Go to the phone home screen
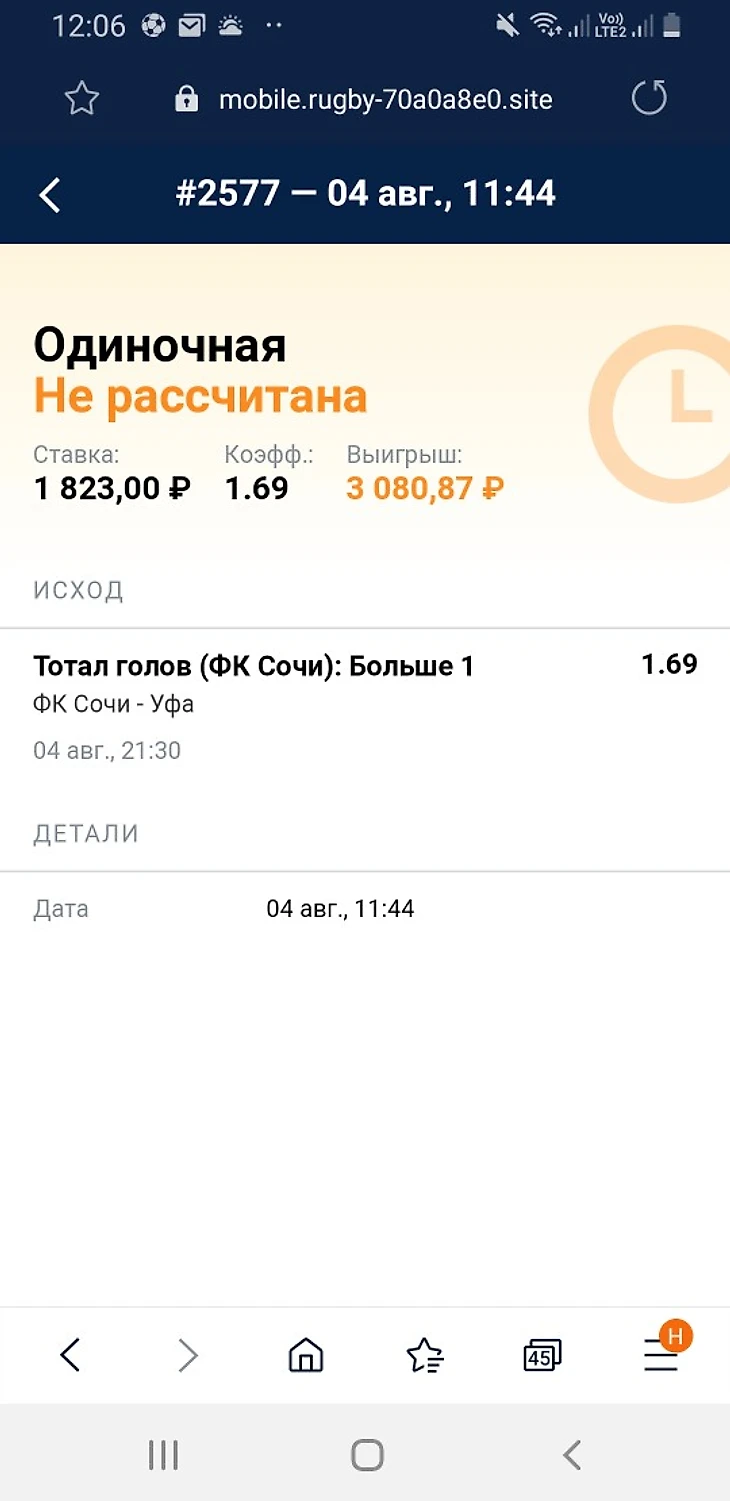The height and width of the screenshot is (1501, 730). 367,1455
